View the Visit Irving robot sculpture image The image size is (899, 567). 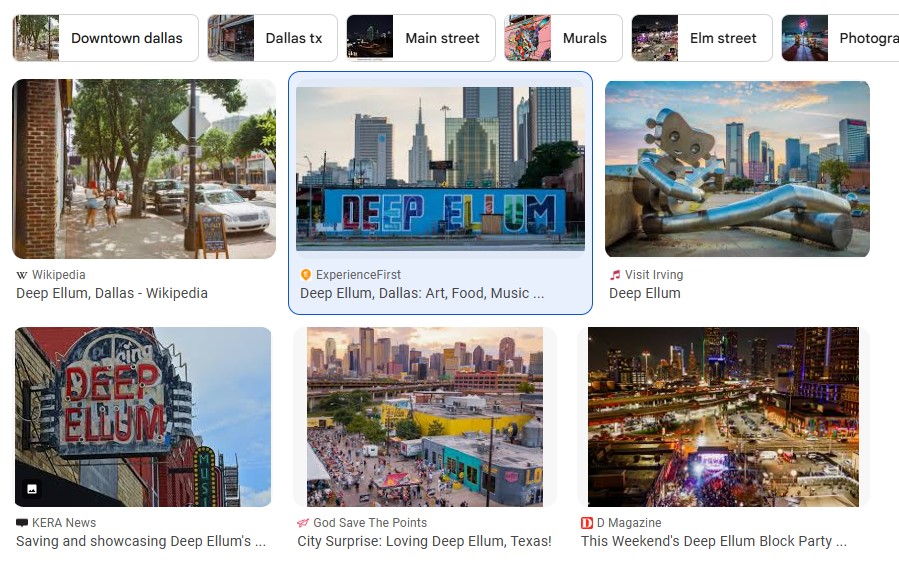pyautogui.click(x=737, y=169)
